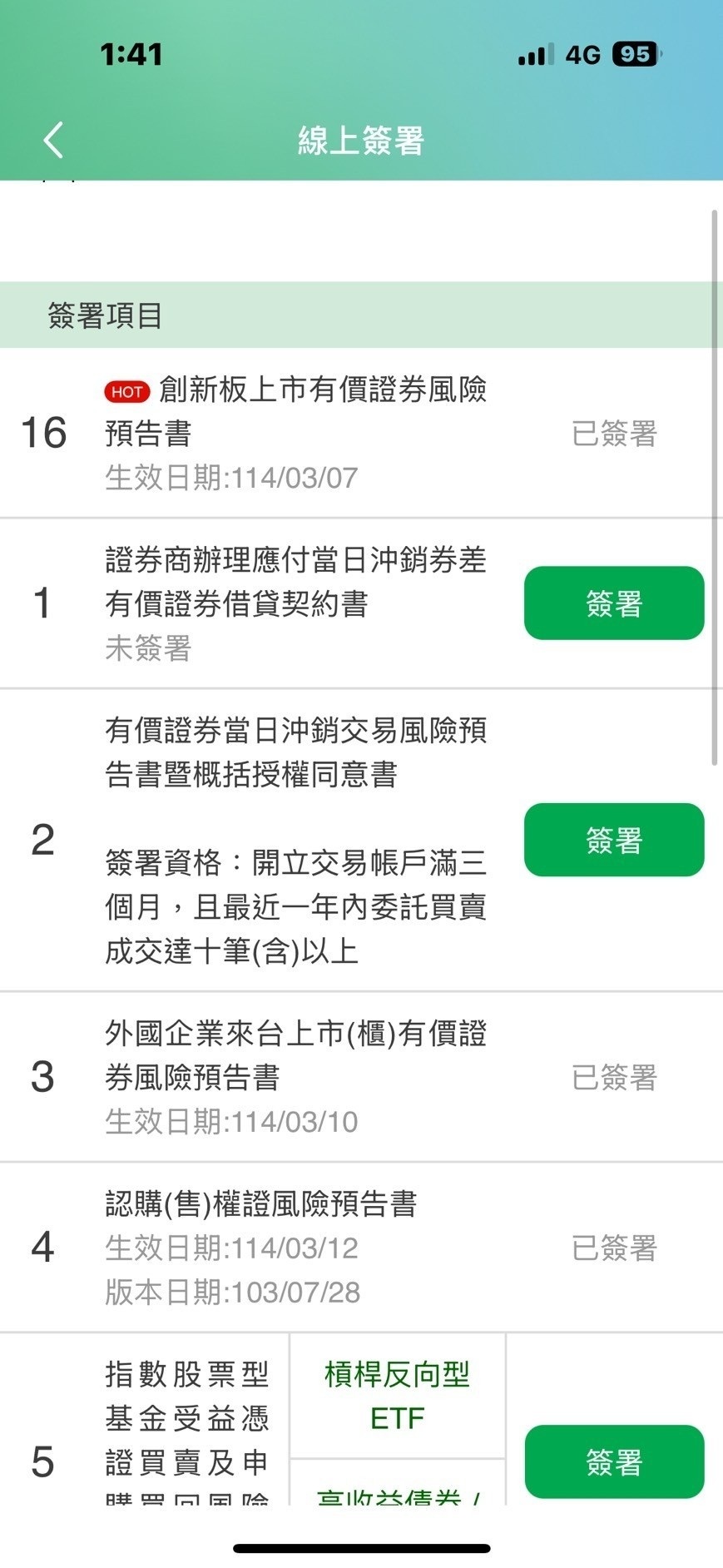This screenshot has height=1568, width=723.
Task: Sign item 1 securities lending contract
Action: [x=614, y=603]
